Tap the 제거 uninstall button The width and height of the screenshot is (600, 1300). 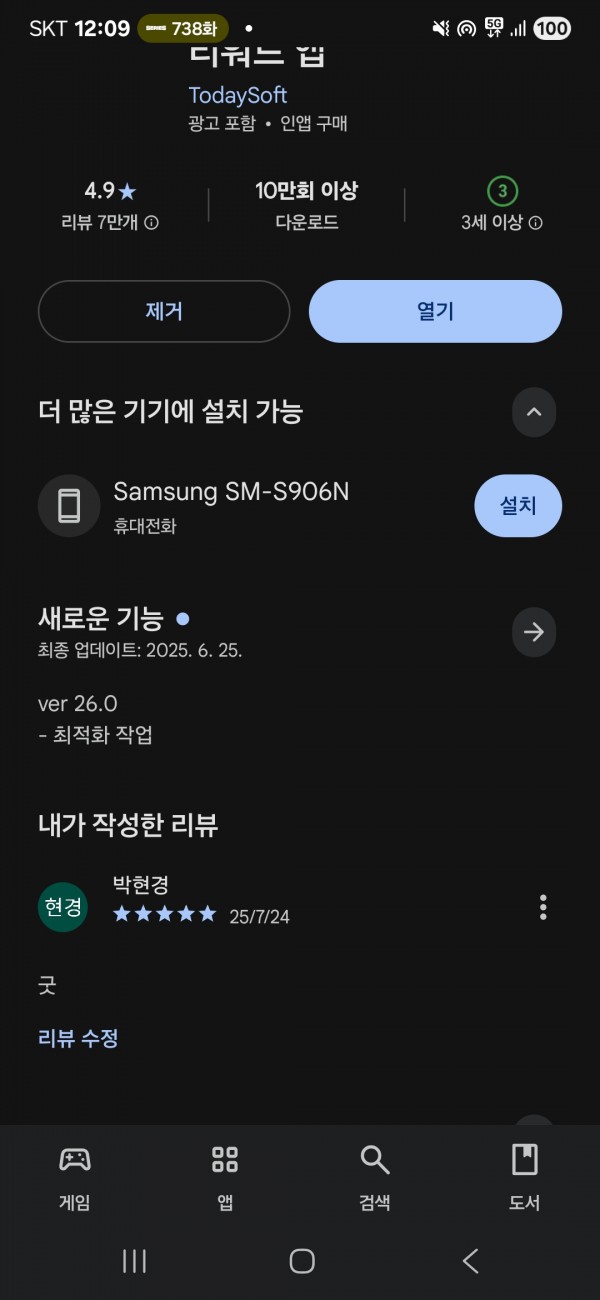(x=164, y=311)
